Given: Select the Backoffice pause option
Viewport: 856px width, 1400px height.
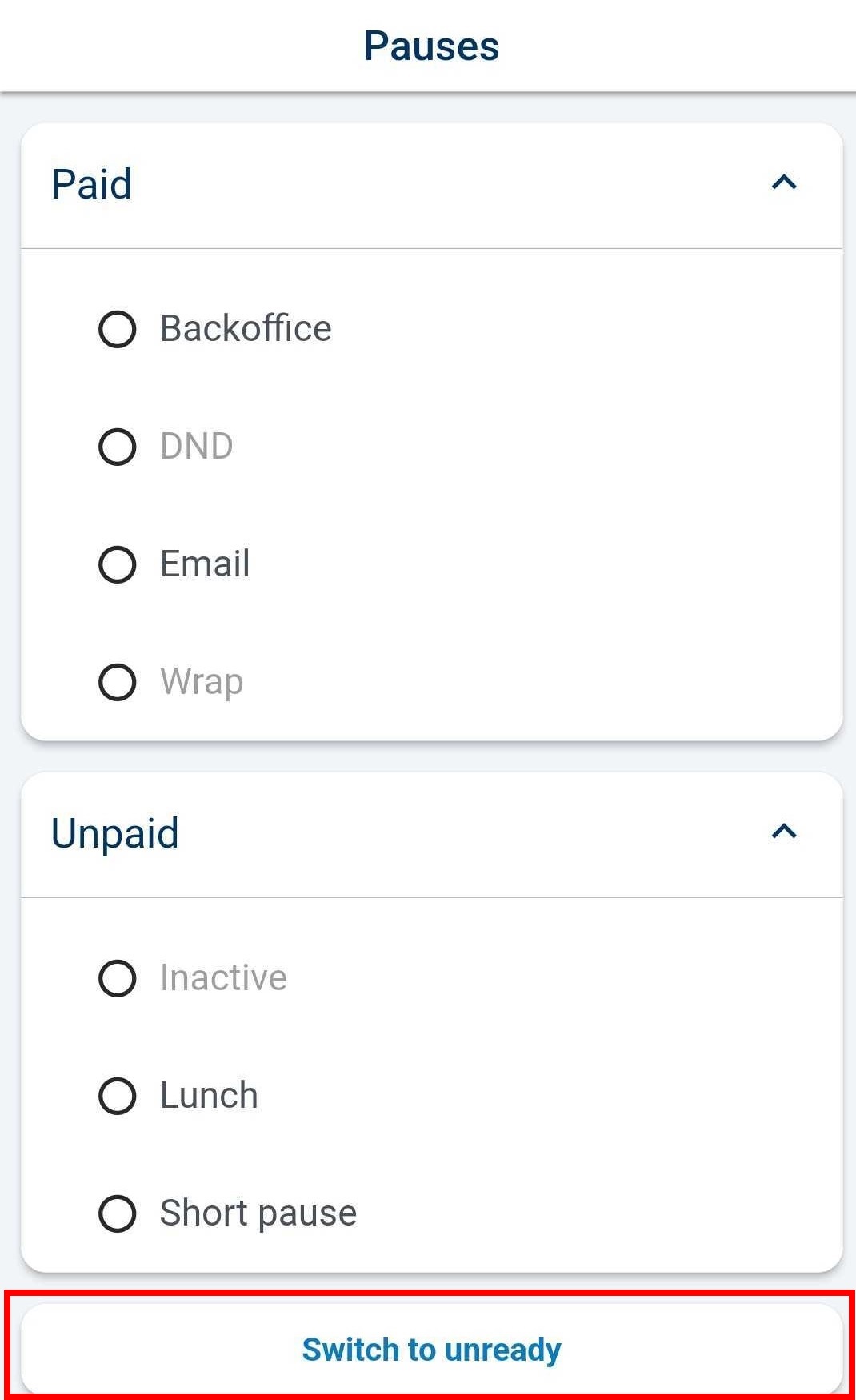Looking at the screenshot, I should point(245,327).
